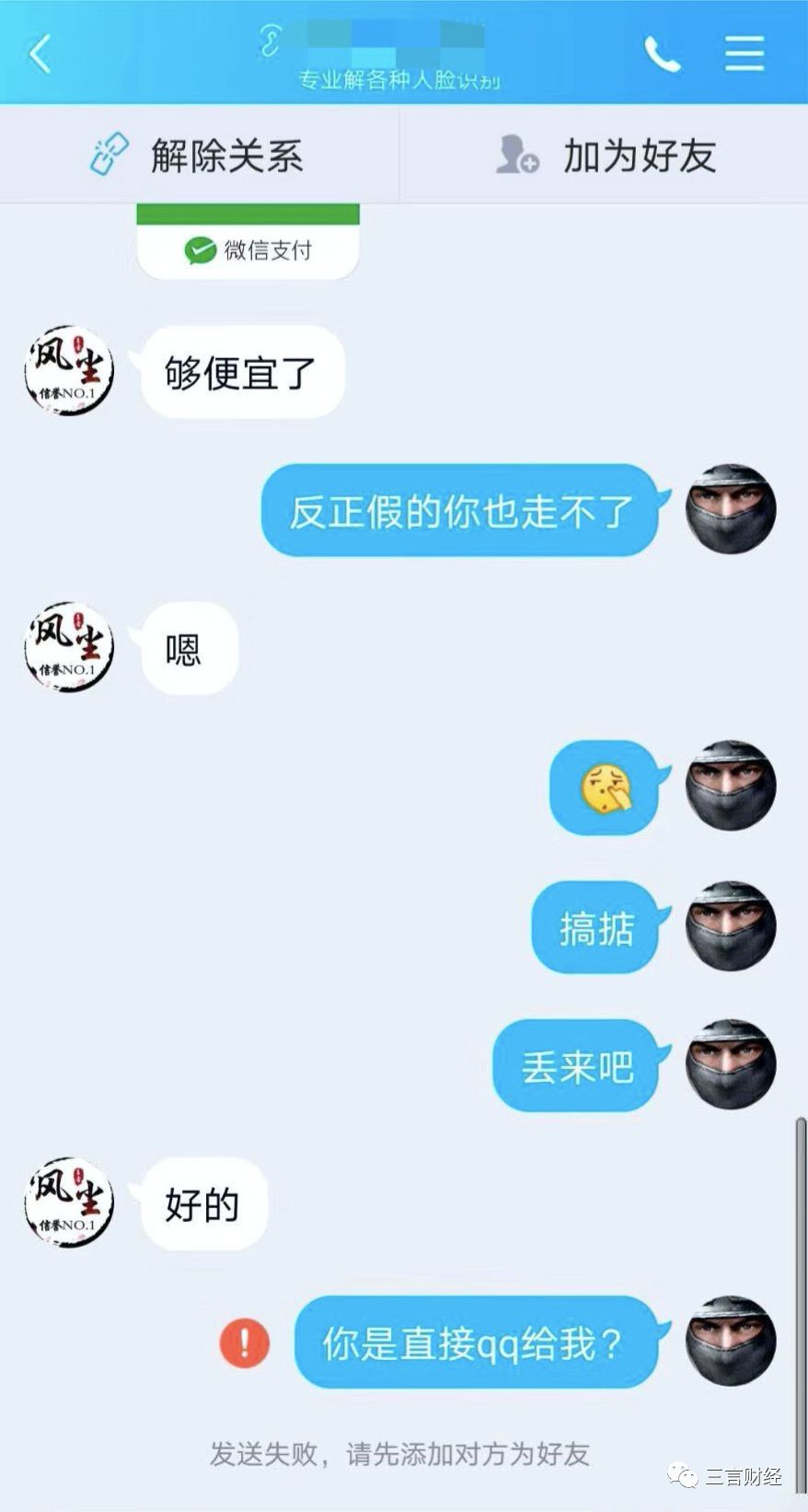The height and width of the screenshot is (1512, 808).
Task: Go back using the top-left arrow
Action: pyautogui.click(x=40, y=53)
